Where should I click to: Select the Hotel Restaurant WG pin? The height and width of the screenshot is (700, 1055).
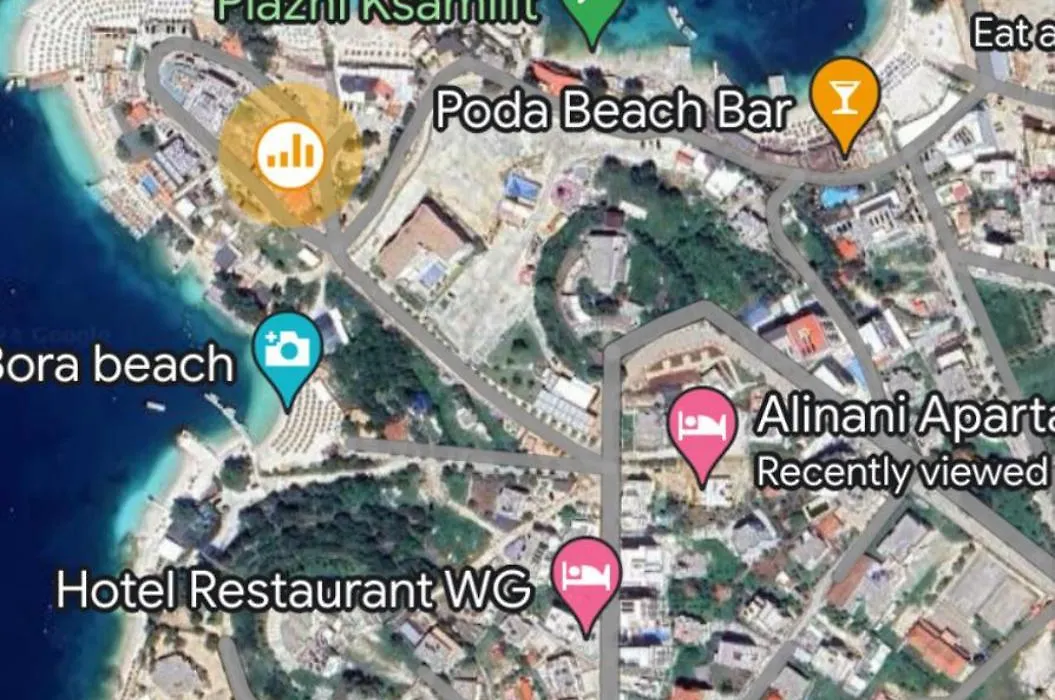(x=587, y=576)
